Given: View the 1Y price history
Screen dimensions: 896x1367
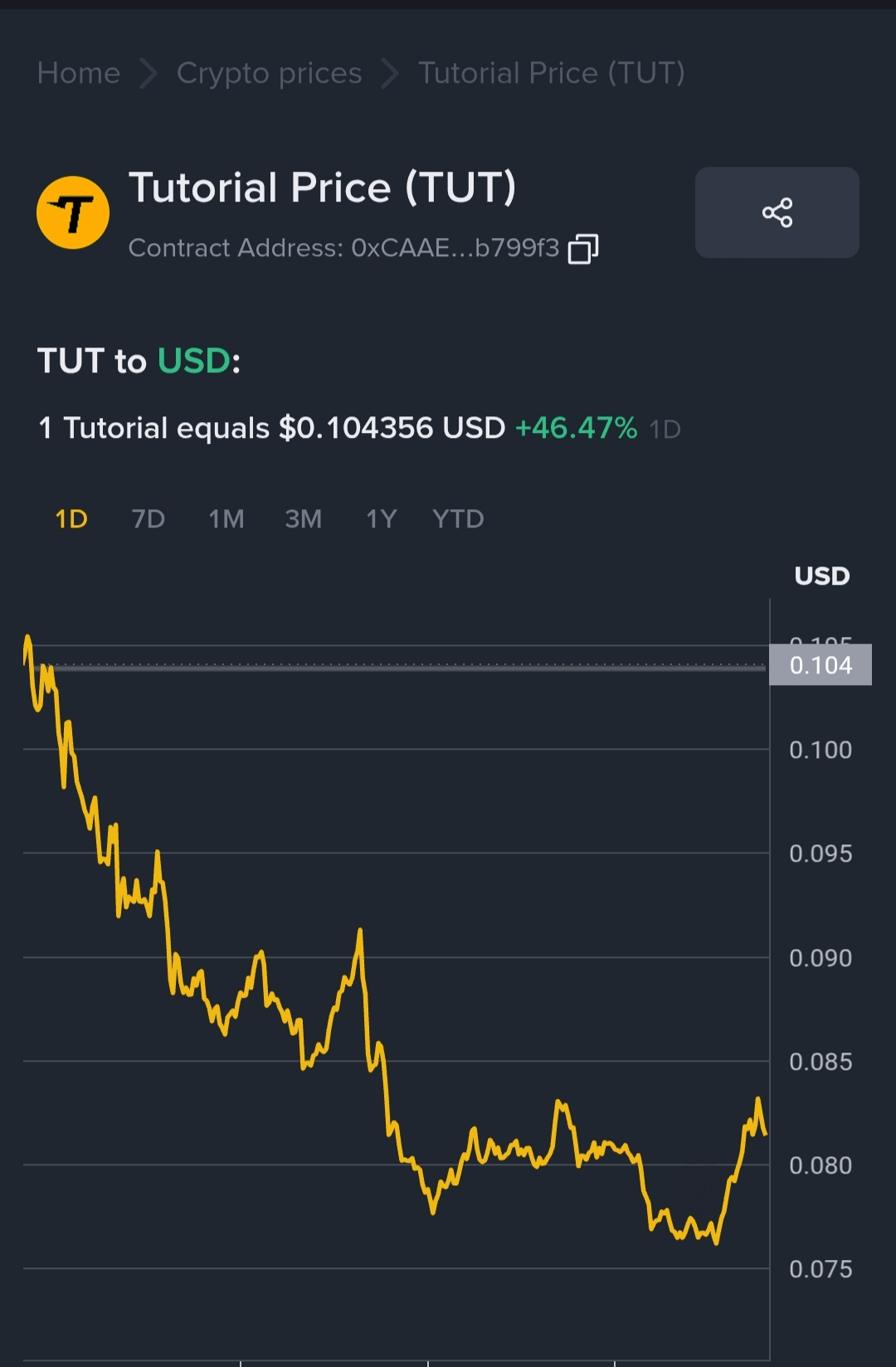Looking at the screenshot, I should click(x=381, y=519).
